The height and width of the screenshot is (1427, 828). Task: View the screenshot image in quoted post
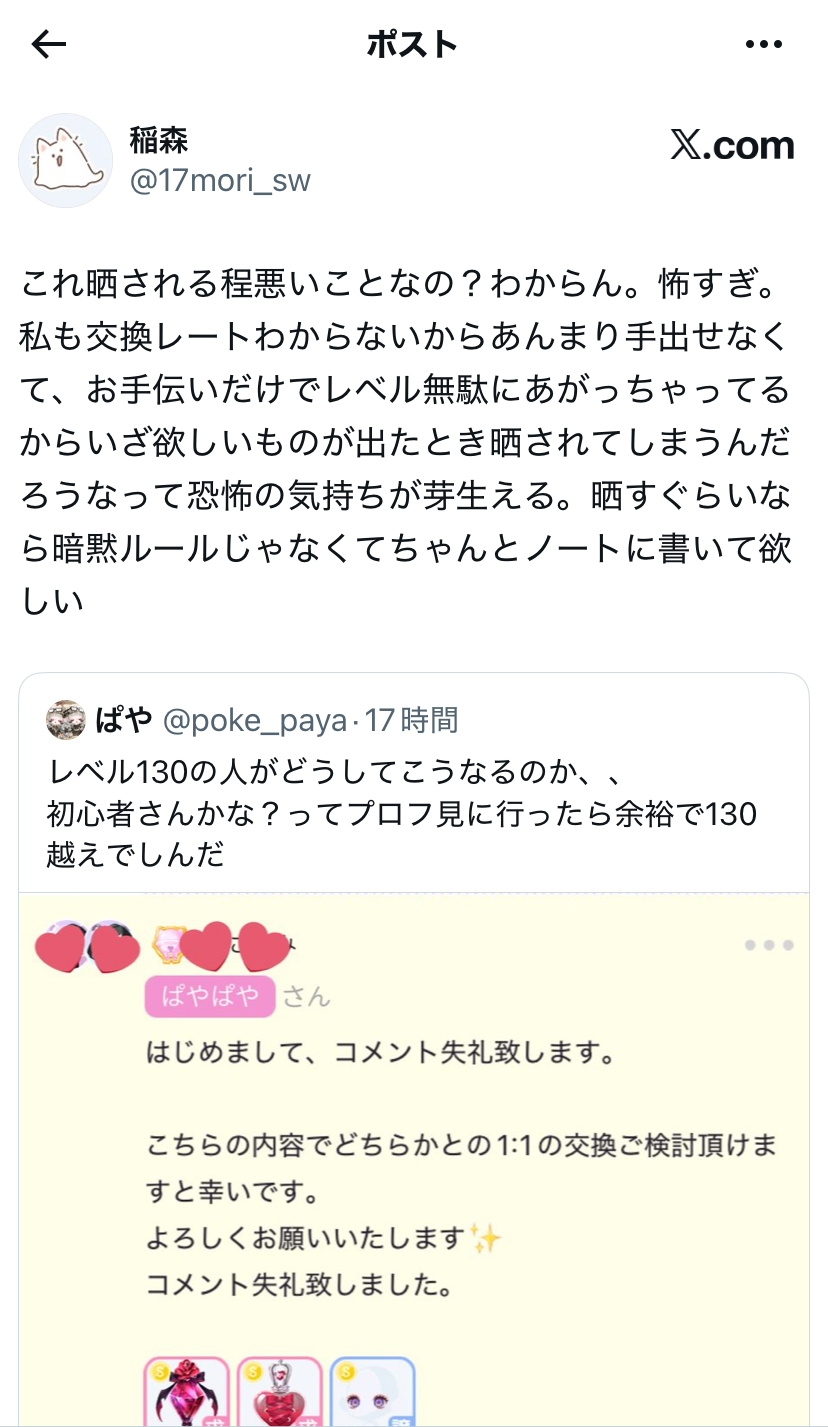click(413, 1160)
